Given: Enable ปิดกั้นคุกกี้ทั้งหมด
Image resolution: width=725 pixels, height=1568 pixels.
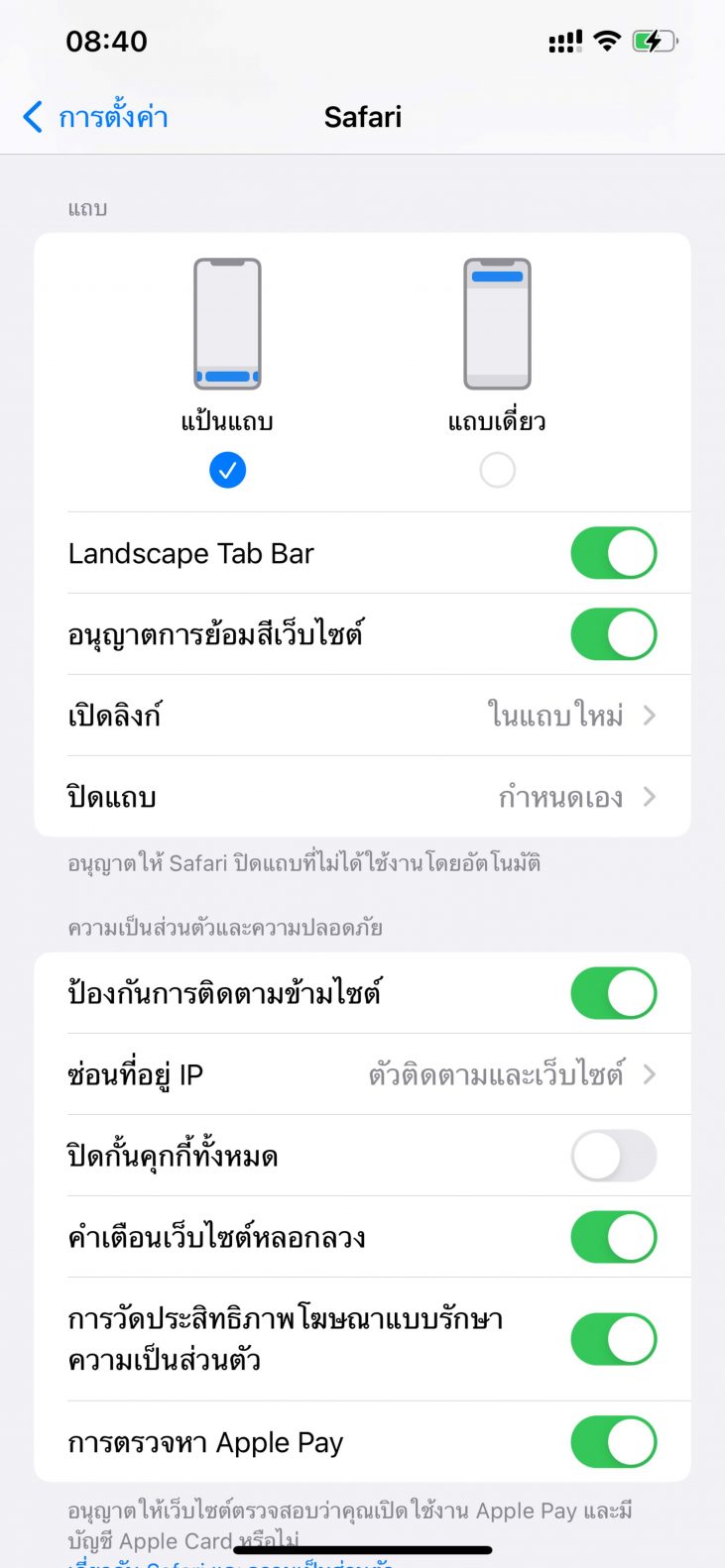Looking at the screenshot, I should [613, 1156].
